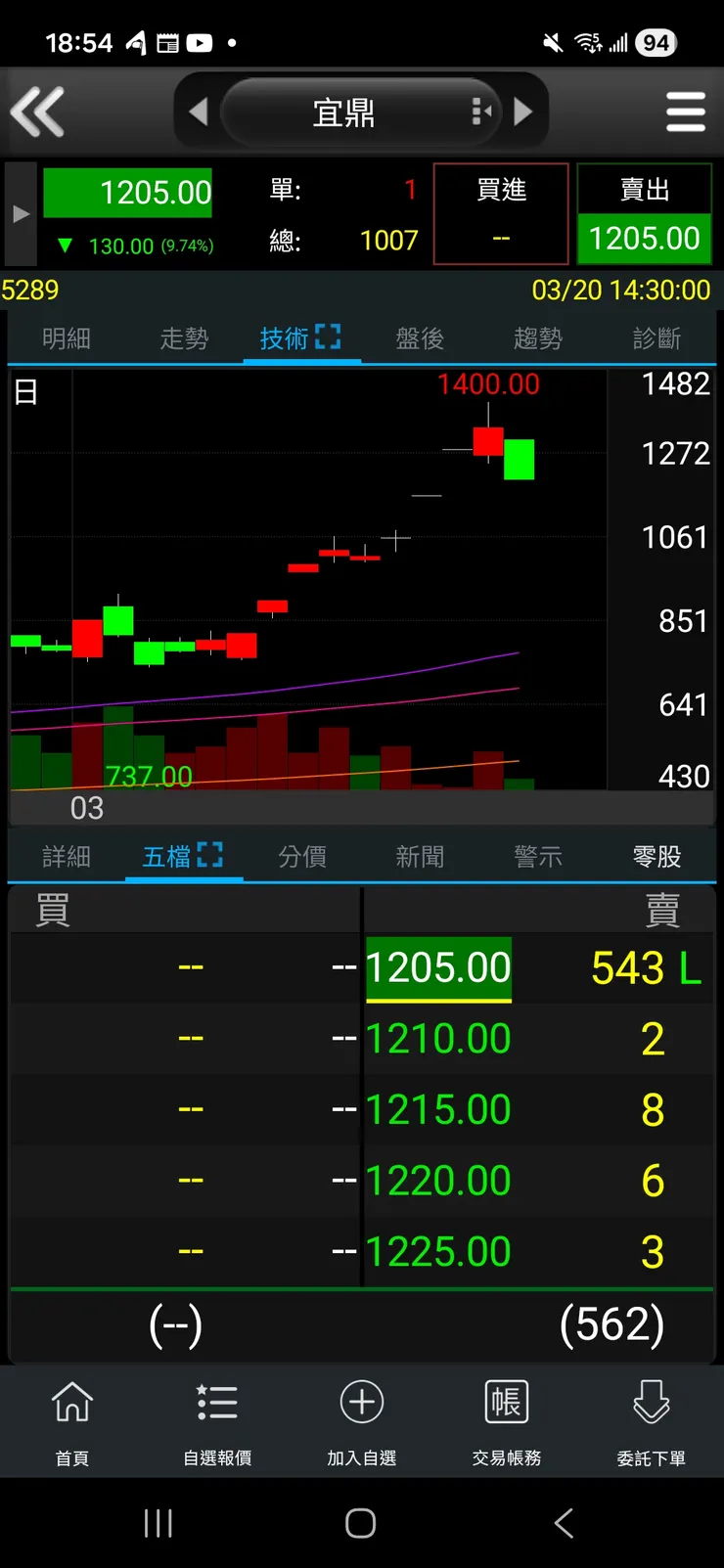This screenshot has height=1568, width=724.
Task: Add this stock via 加入自選
Action: click(362, 1421)
